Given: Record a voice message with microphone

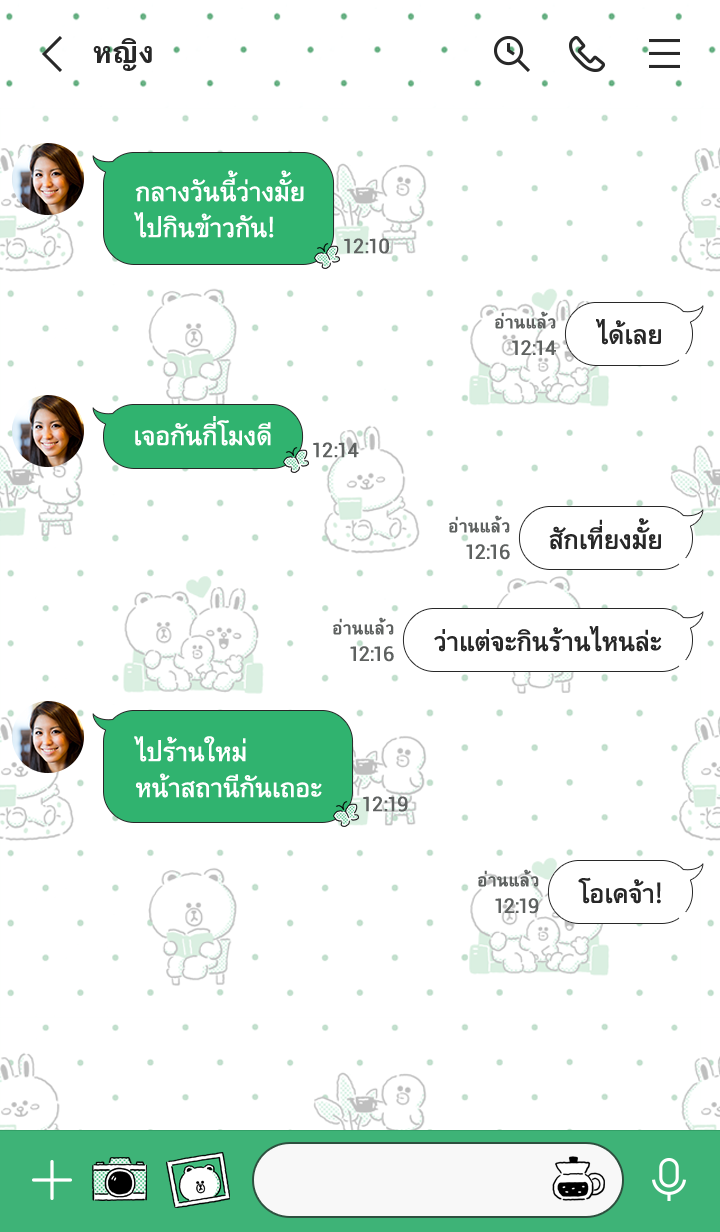Looking at the screenshot, I should click(669, 1180).
